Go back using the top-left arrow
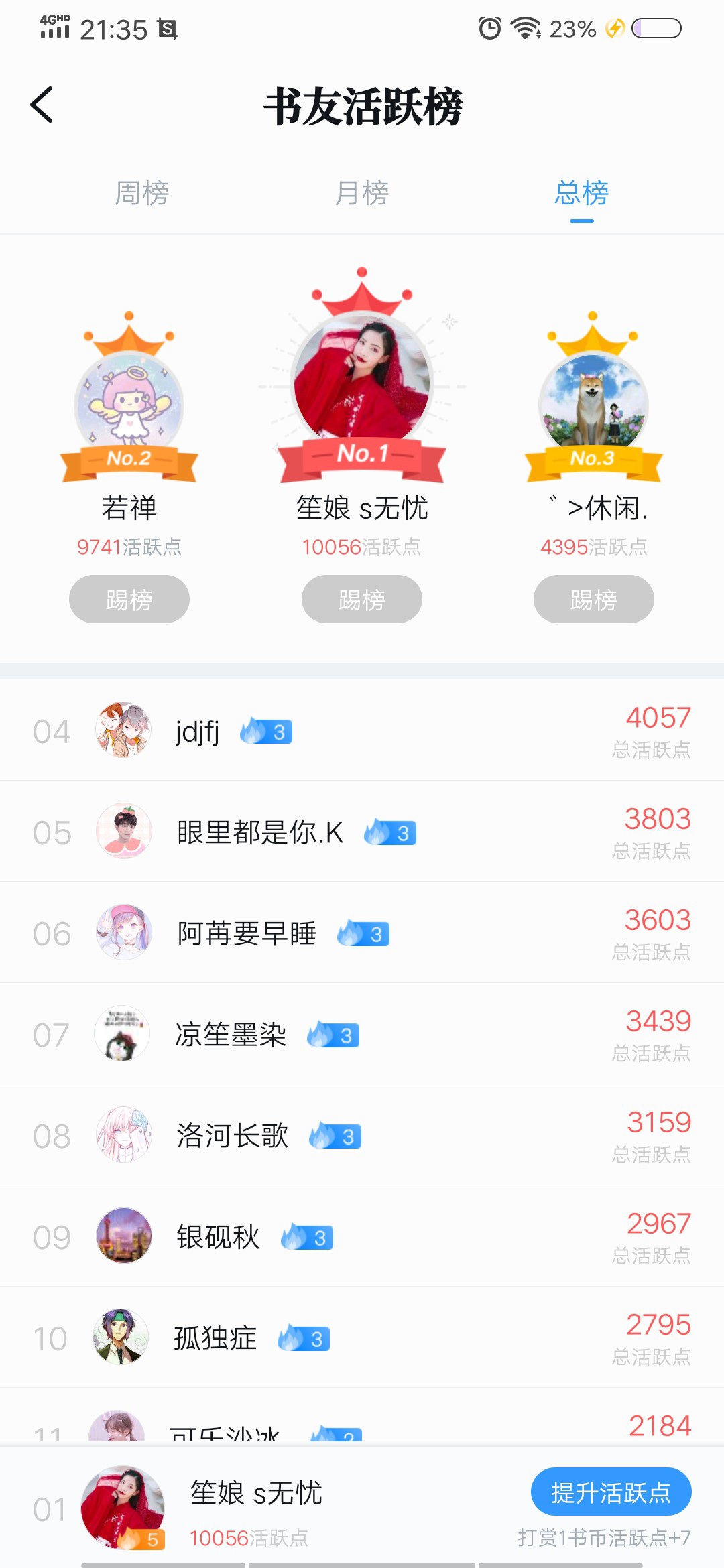The image size is (724, 1568). (x=42, y=105)
